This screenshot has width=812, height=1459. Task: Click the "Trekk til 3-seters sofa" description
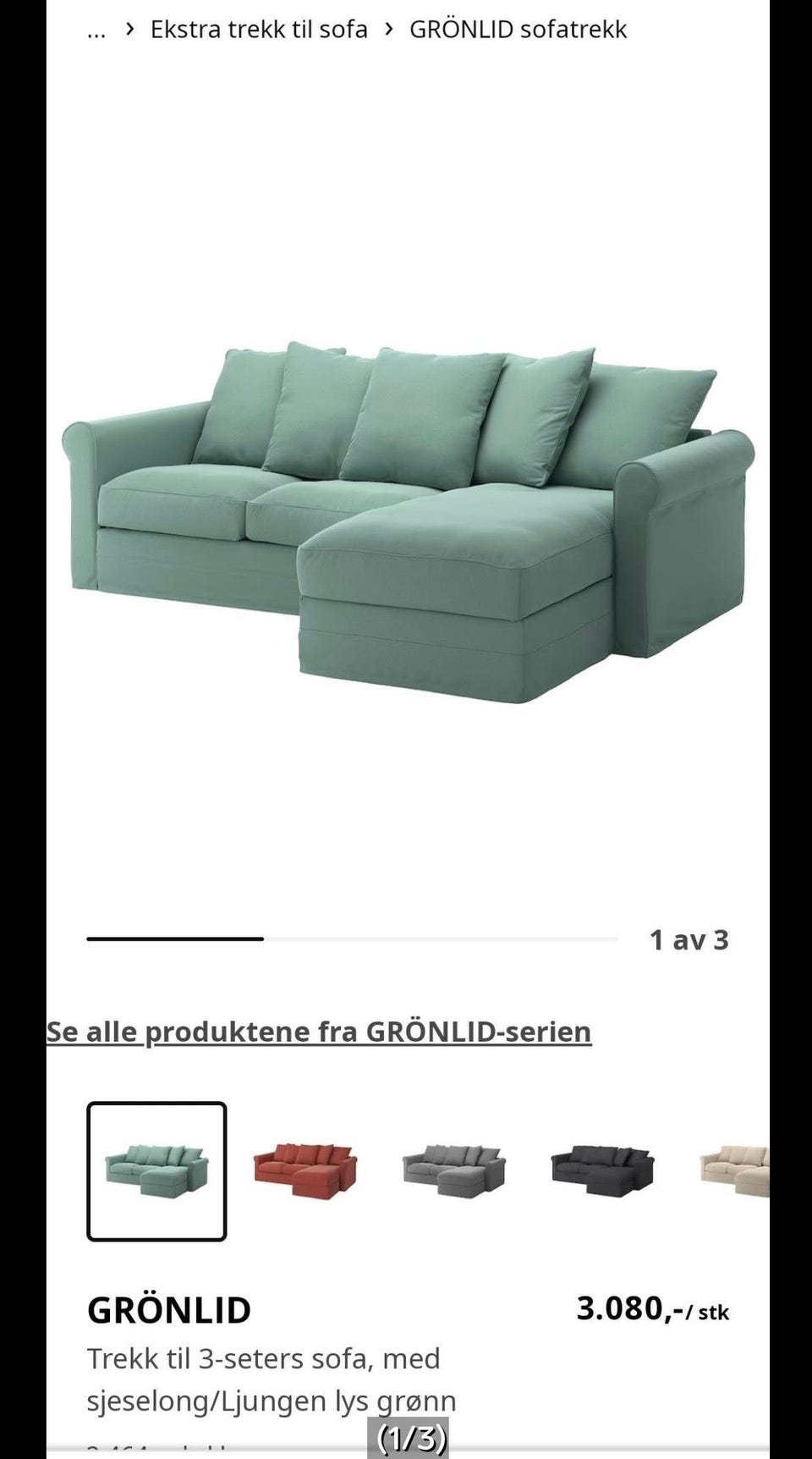coord(263,1358)
